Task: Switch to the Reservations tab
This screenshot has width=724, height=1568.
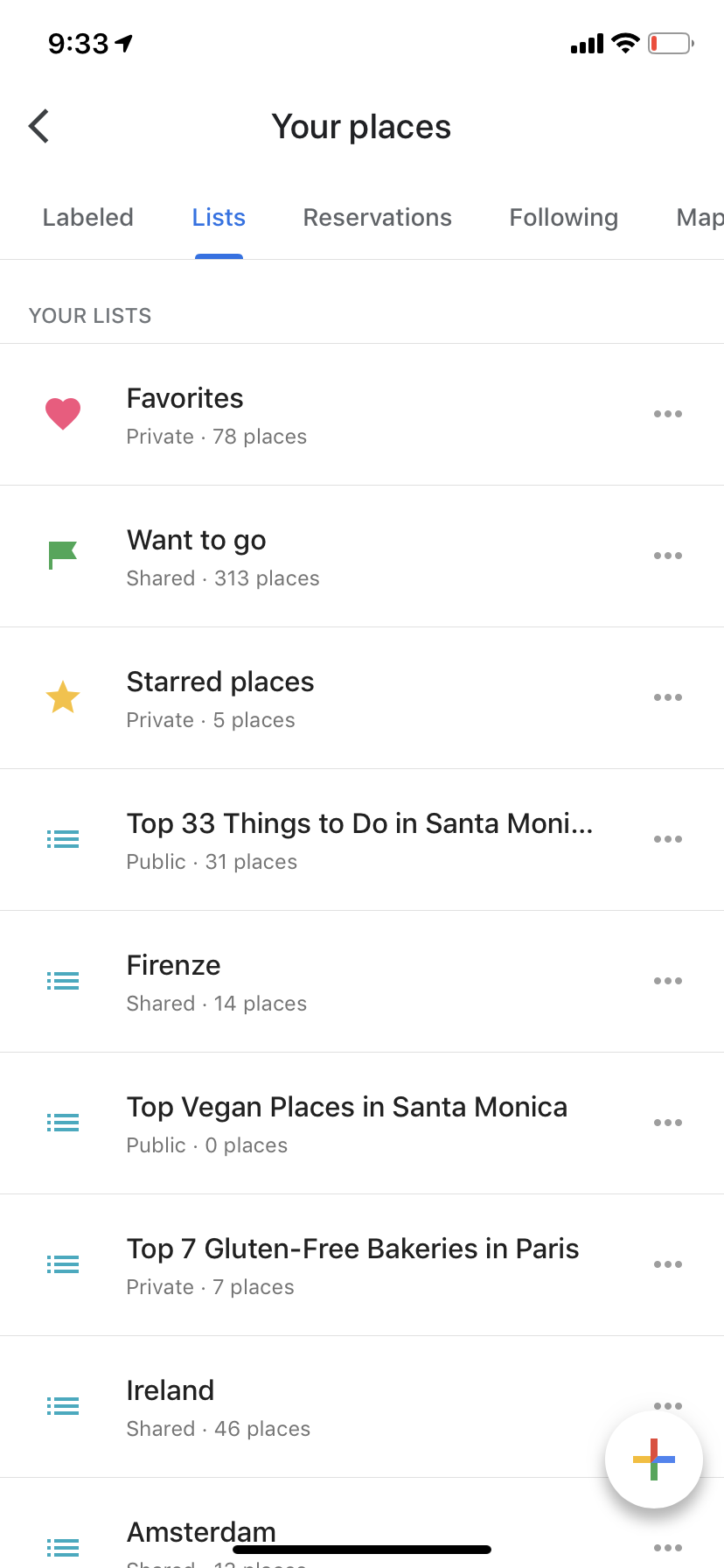Action: [x=377, y=218]
